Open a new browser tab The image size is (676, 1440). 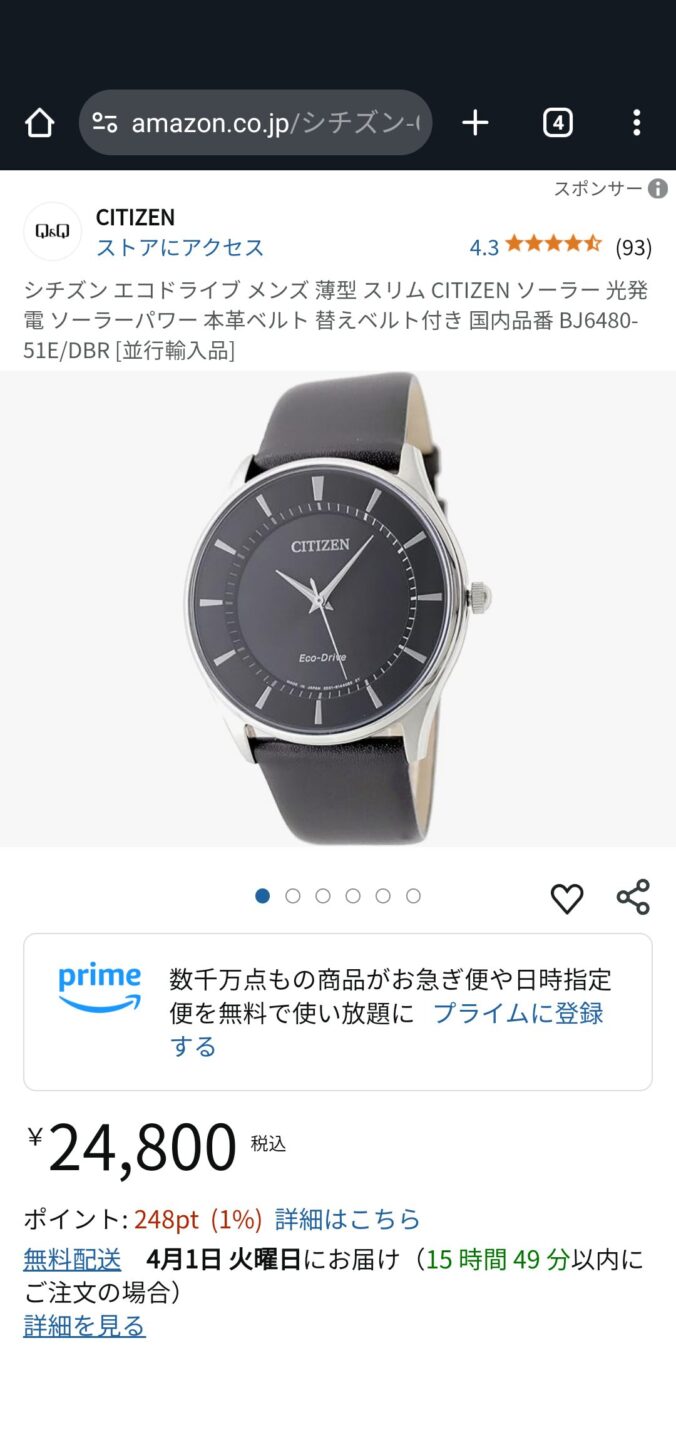pos(475,123)
